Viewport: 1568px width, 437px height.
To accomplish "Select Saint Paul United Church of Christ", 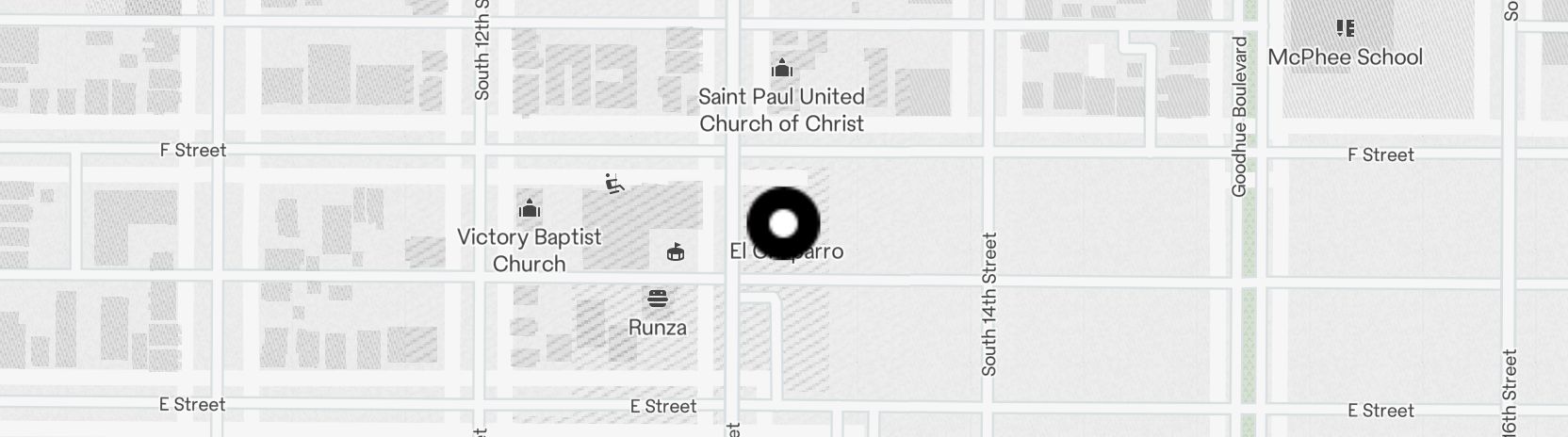I will [x=781, y=69].
